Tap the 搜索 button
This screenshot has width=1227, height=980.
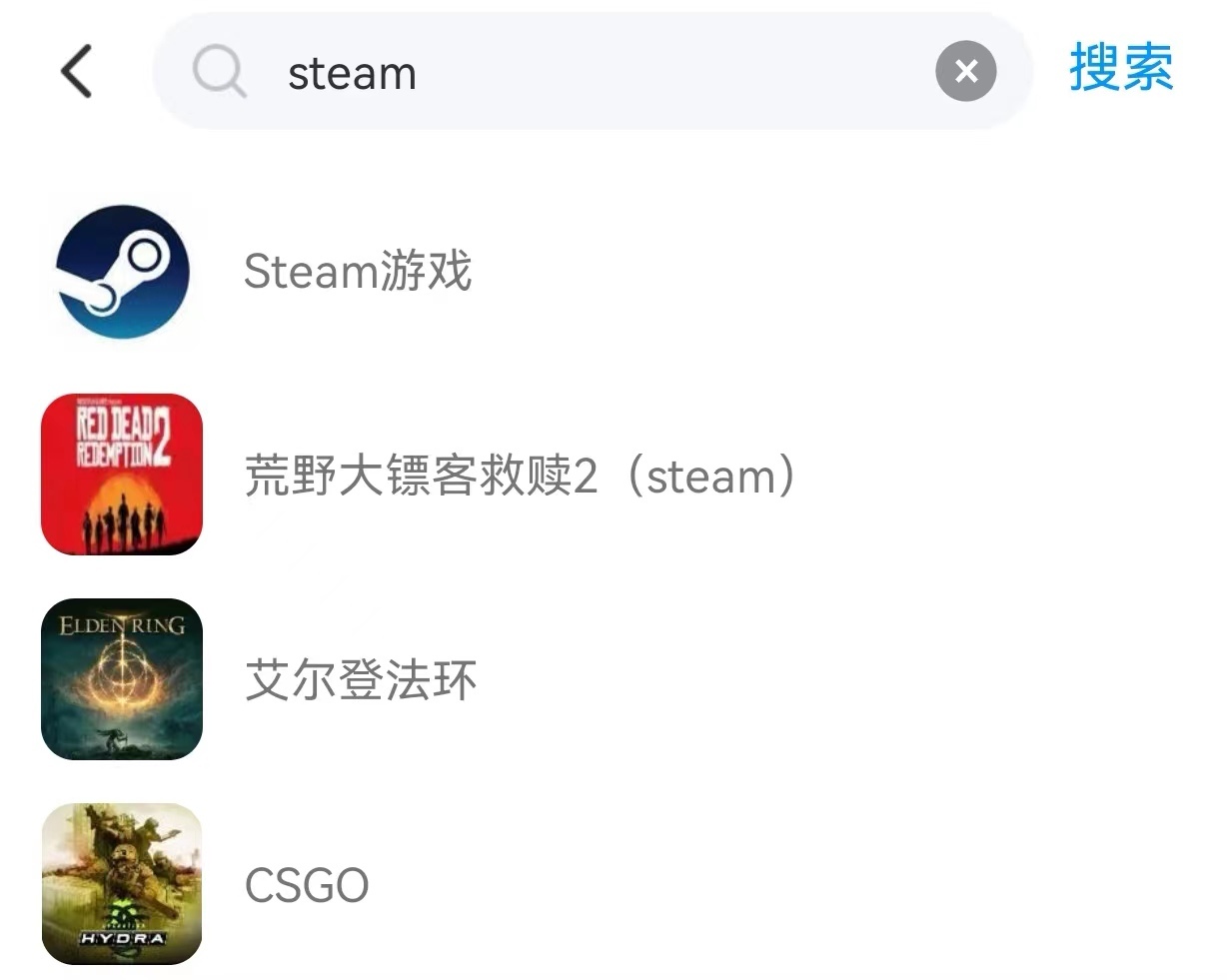pos(1121,69)
